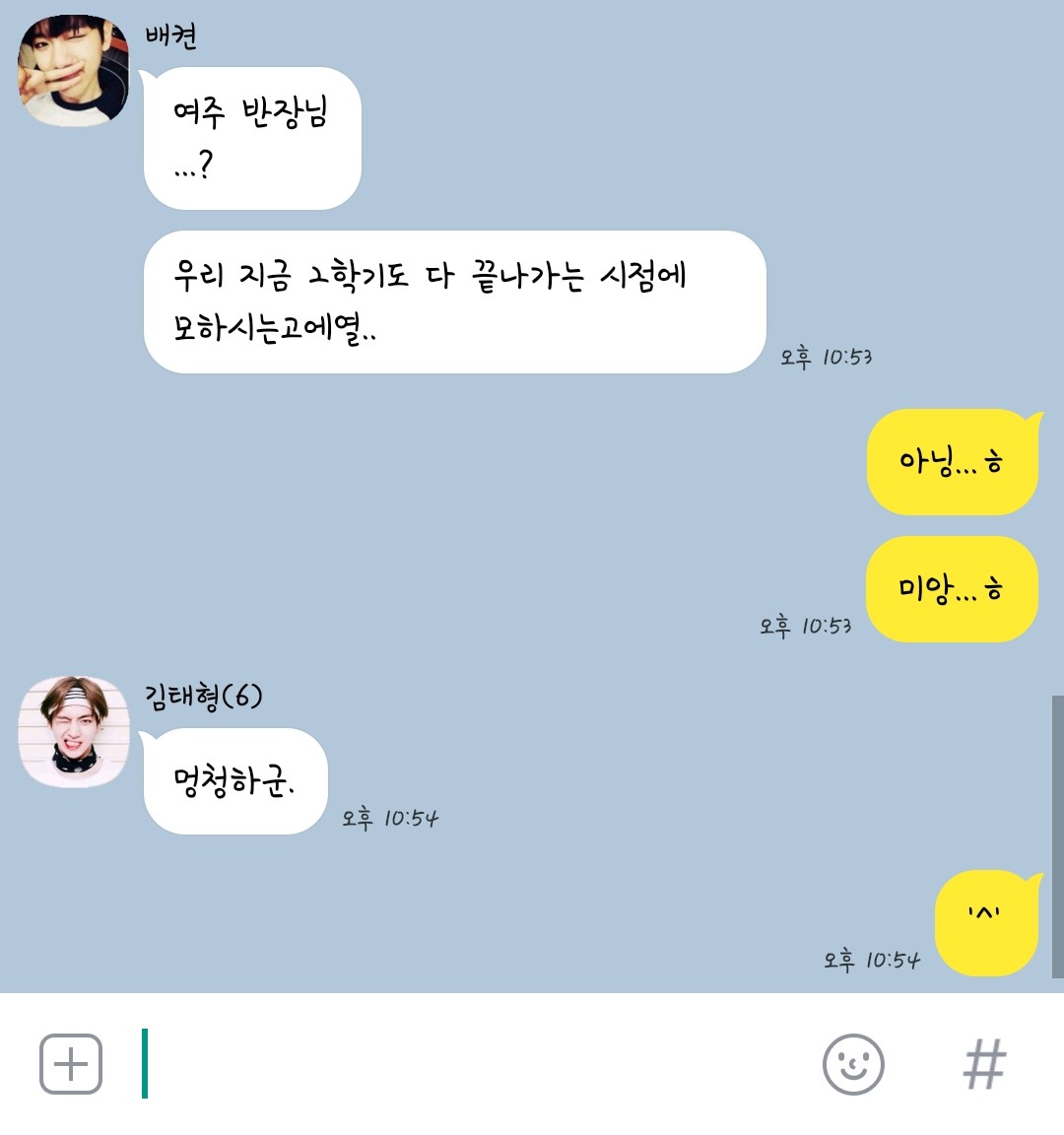The image size is (1064, 1135).
Task: Focus the message text field
Action: [x=473, y=1064]
